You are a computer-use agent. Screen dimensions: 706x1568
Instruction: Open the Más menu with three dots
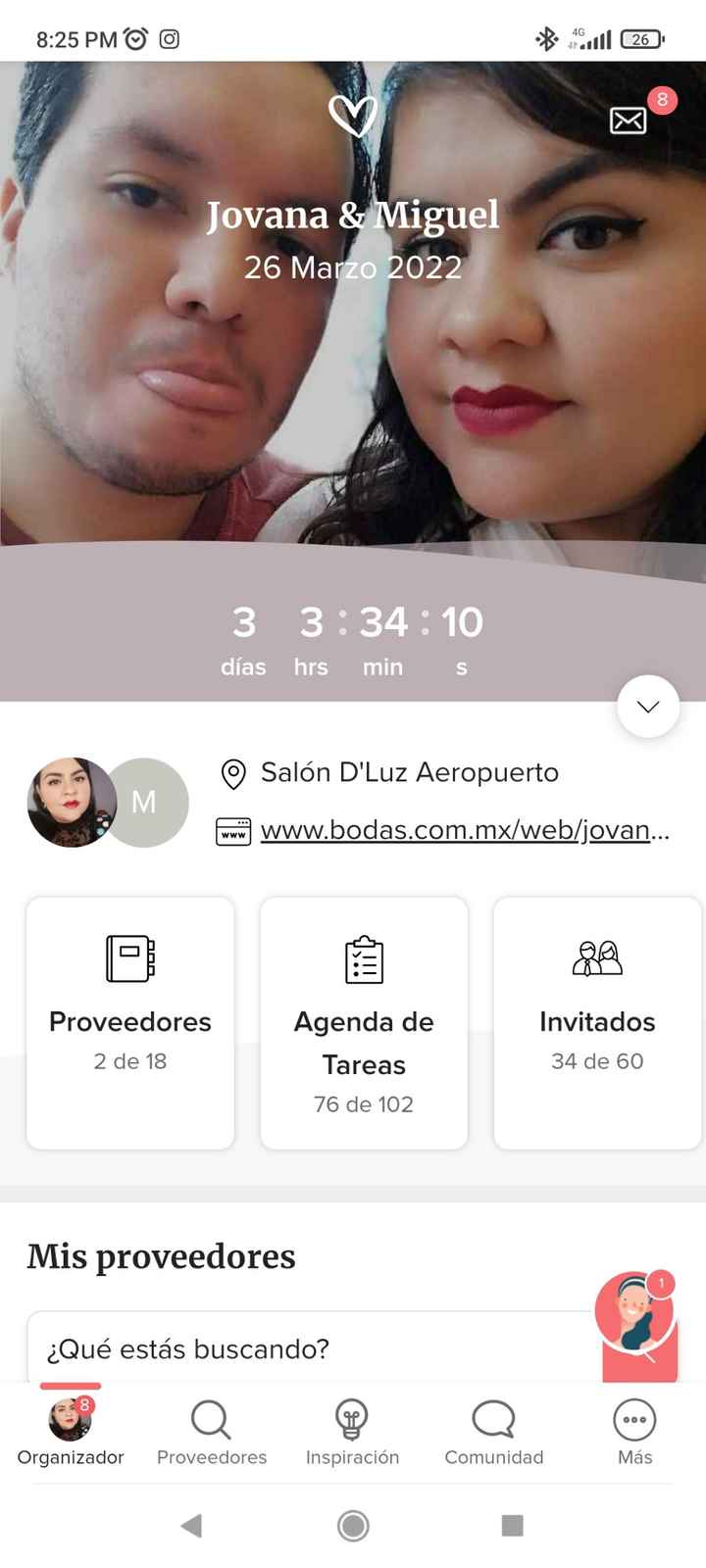pos(634,1418)
